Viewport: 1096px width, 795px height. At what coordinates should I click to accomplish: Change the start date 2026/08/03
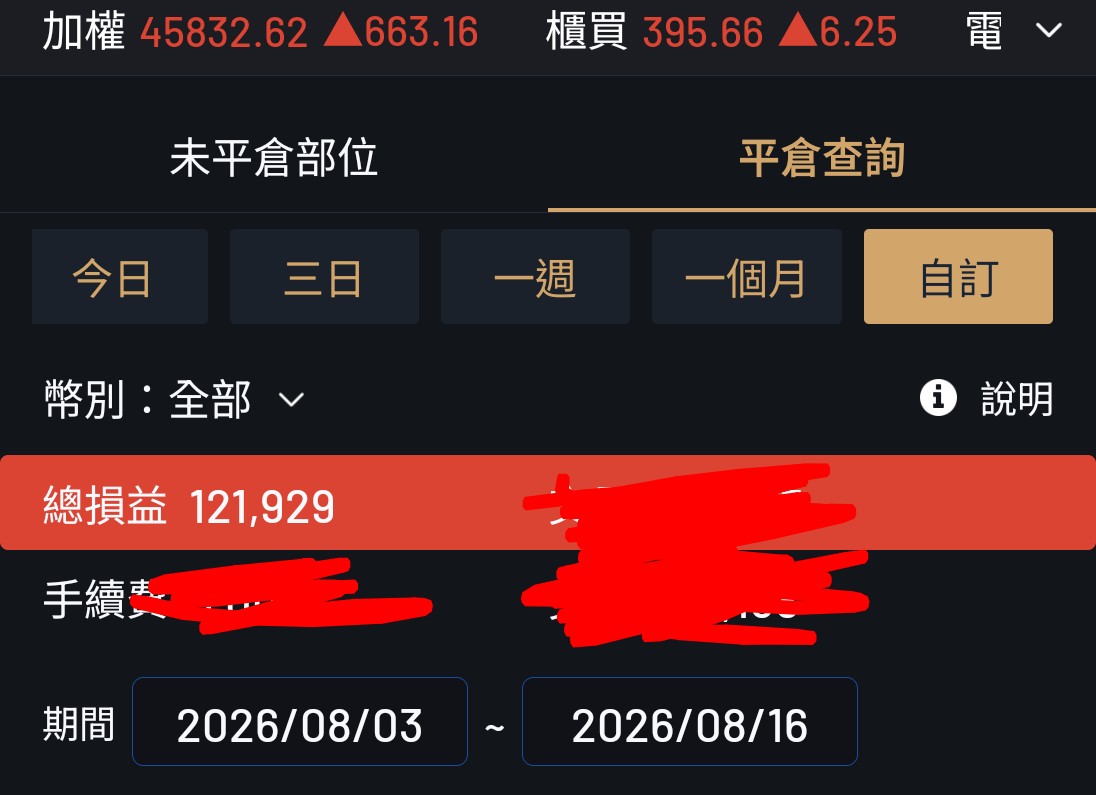tap(300, 722)
